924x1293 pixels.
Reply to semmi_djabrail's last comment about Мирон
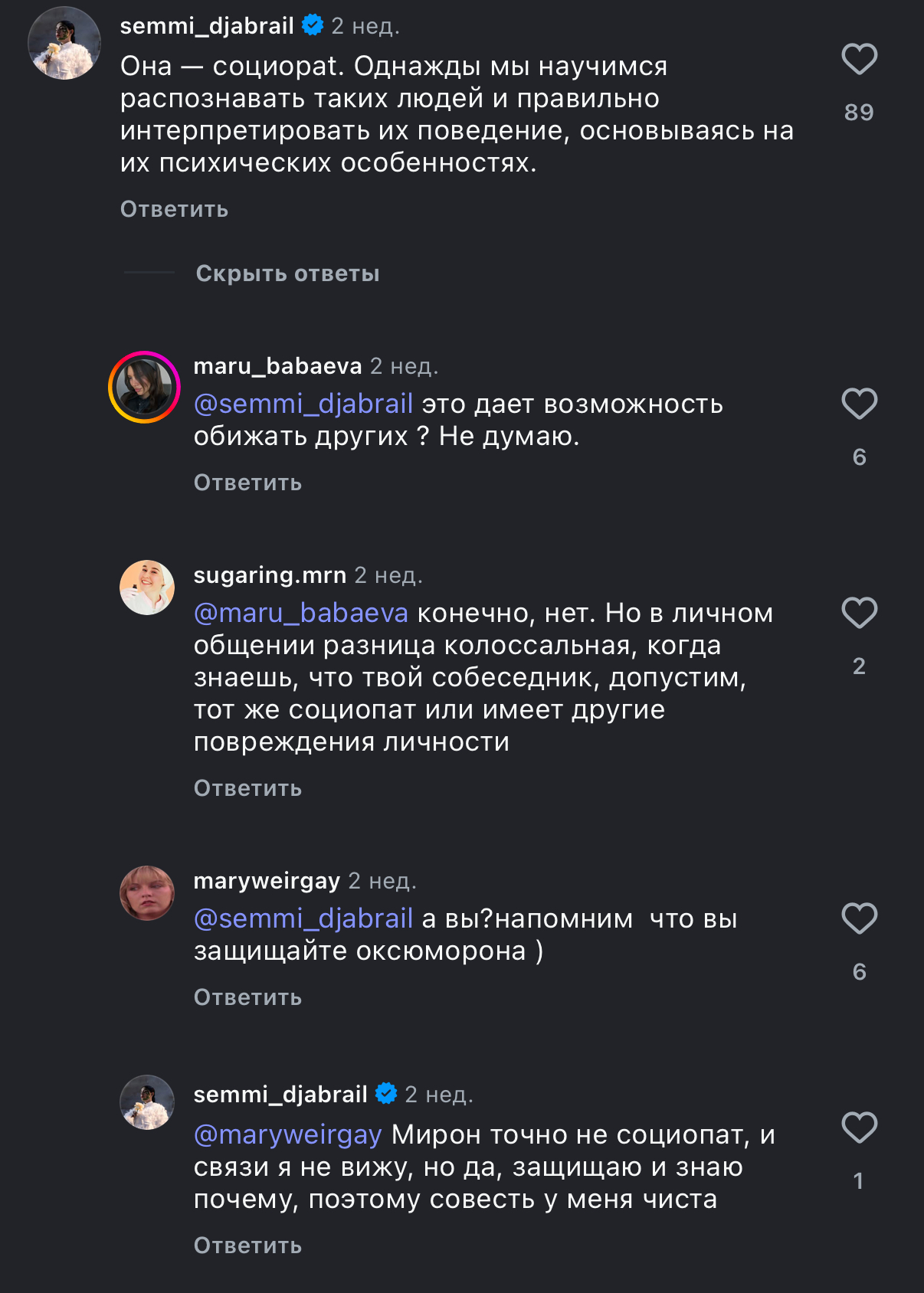pyautogui.click(x=247, y=1246)
